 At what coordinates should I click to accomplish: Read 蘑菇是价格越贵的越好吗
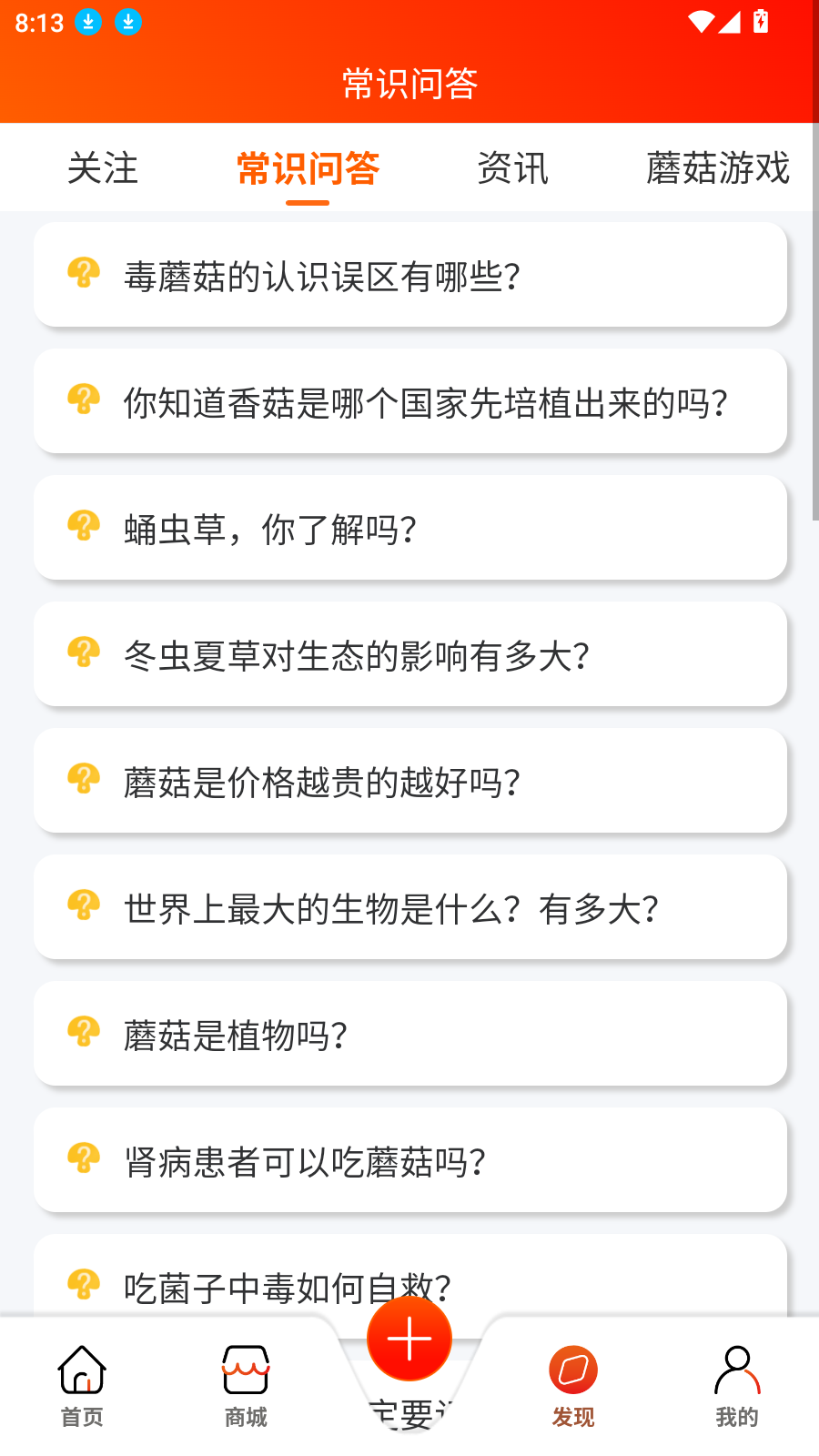point(410,781)
